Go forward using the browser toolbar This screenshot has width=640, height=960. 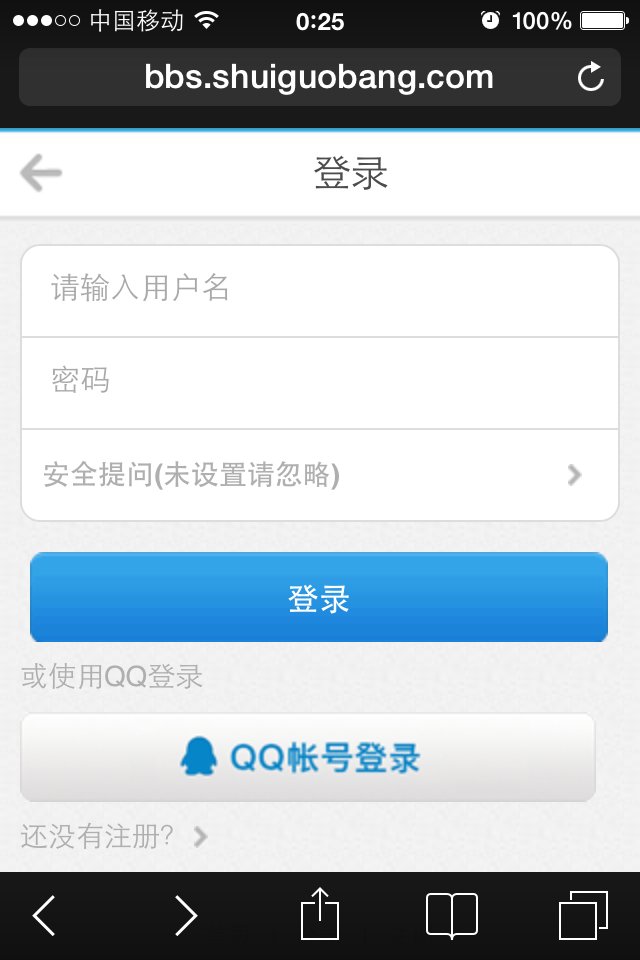click(186, 915)
